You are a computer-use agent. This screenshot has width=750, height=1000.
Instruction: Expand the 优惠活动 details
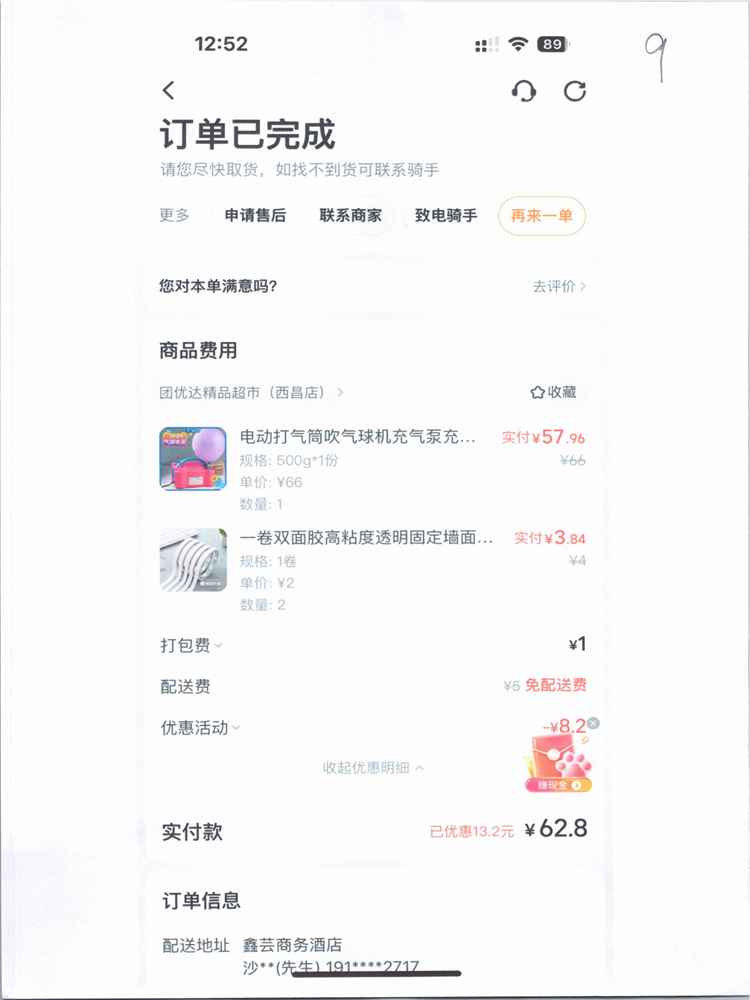(200, 728)
